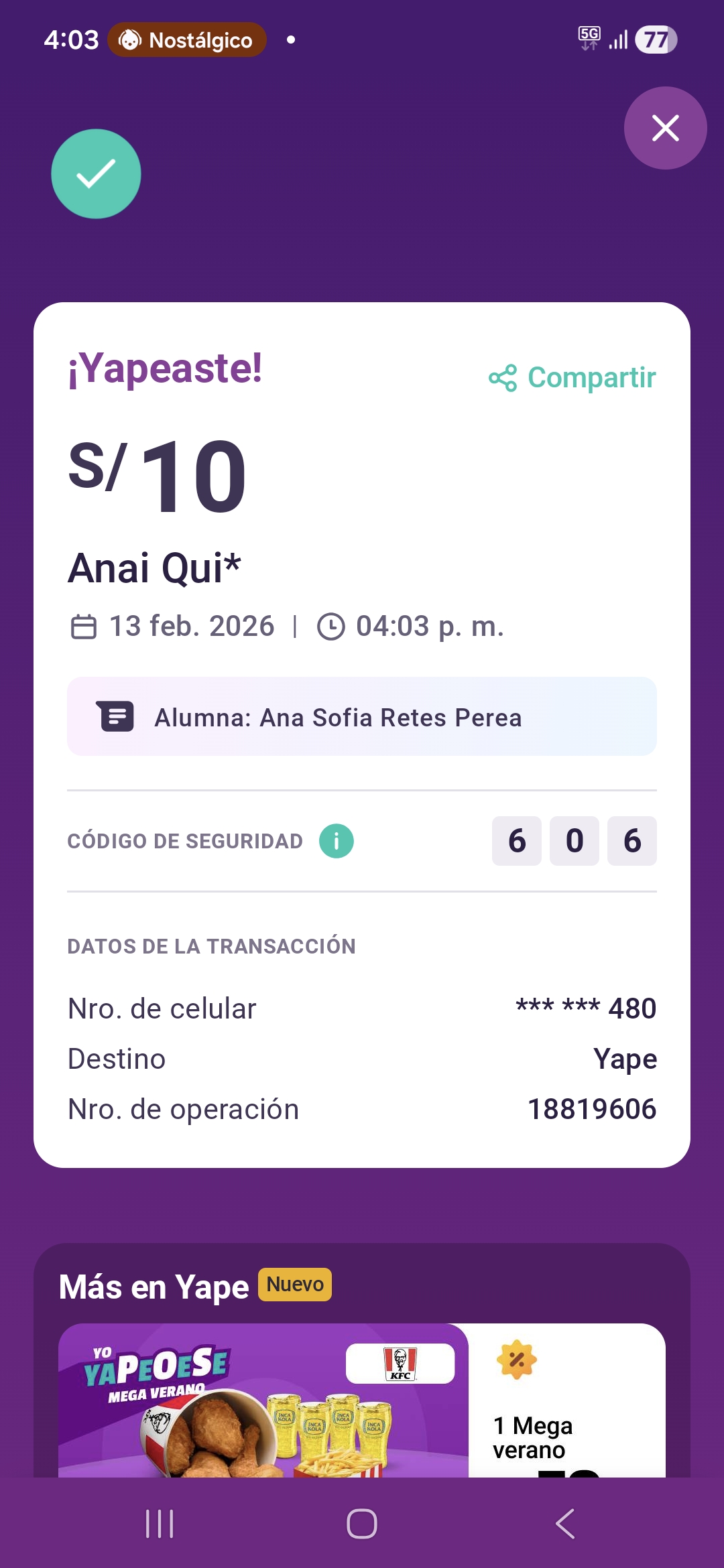View info about the security code
This screenshot has width=724, height=1568.
point(336,841)
